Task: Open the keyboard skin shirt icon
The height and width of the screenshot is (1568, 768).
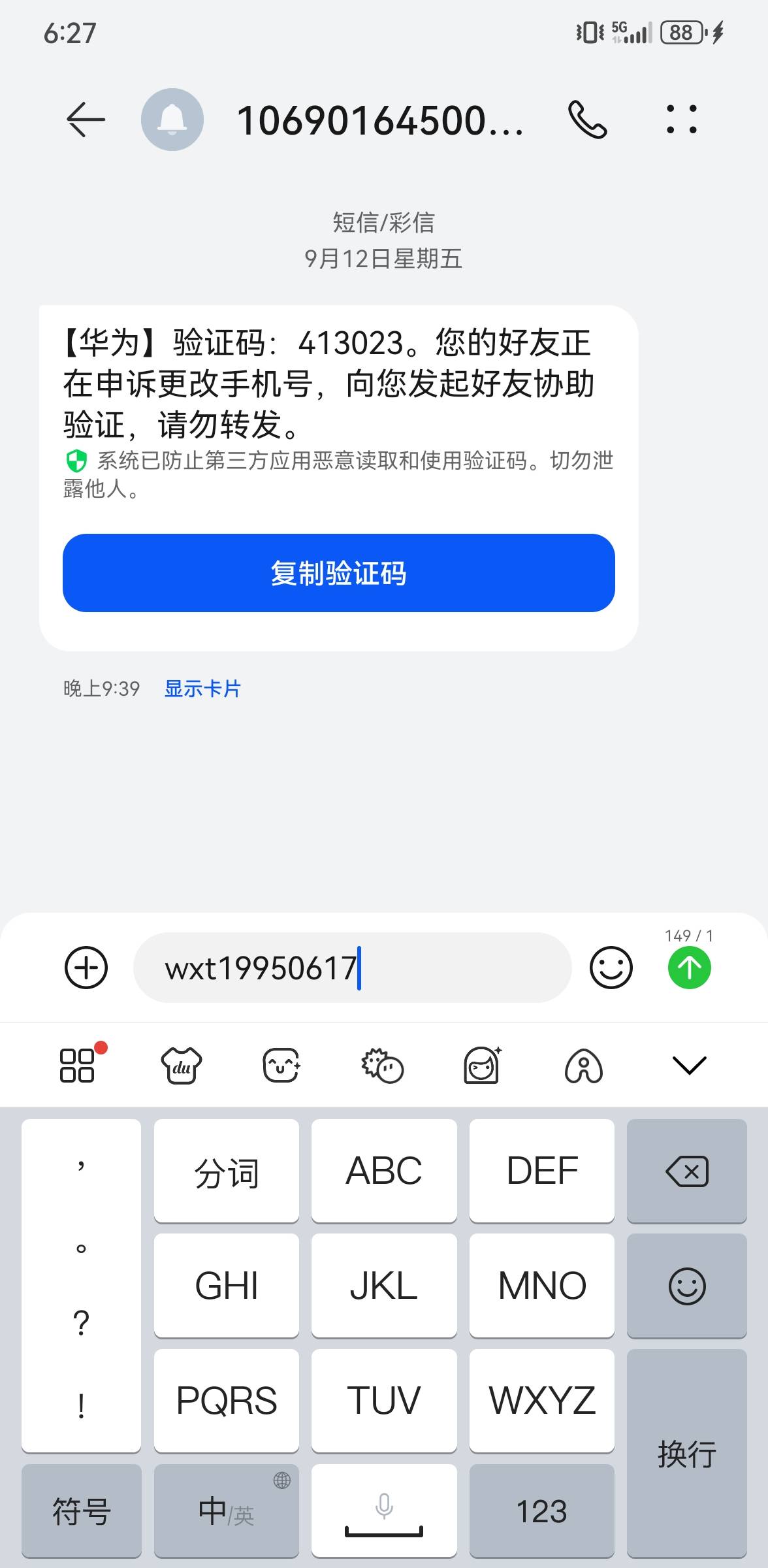Action: point(182,1066)
